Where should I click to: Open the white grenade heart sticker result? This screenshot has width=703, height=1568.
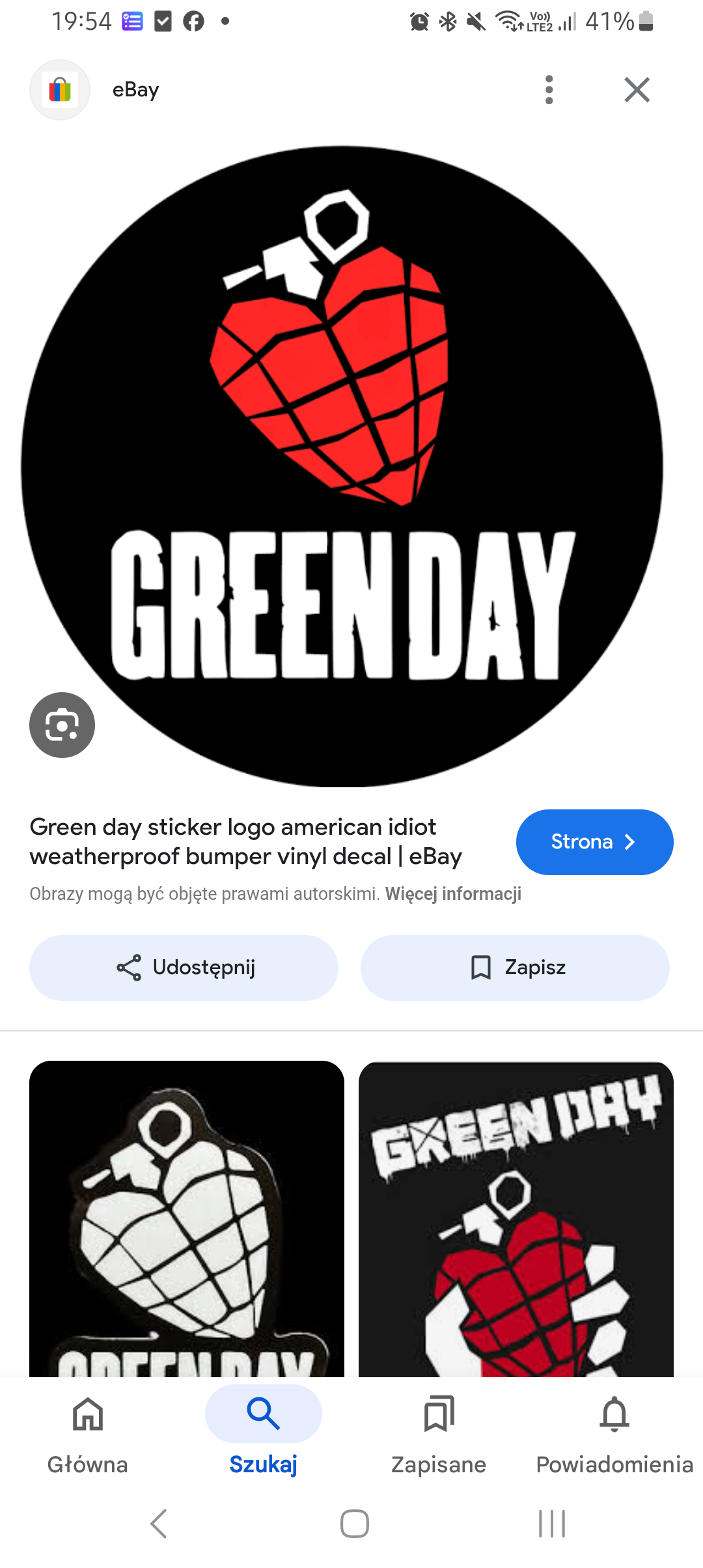point(187,1218)
